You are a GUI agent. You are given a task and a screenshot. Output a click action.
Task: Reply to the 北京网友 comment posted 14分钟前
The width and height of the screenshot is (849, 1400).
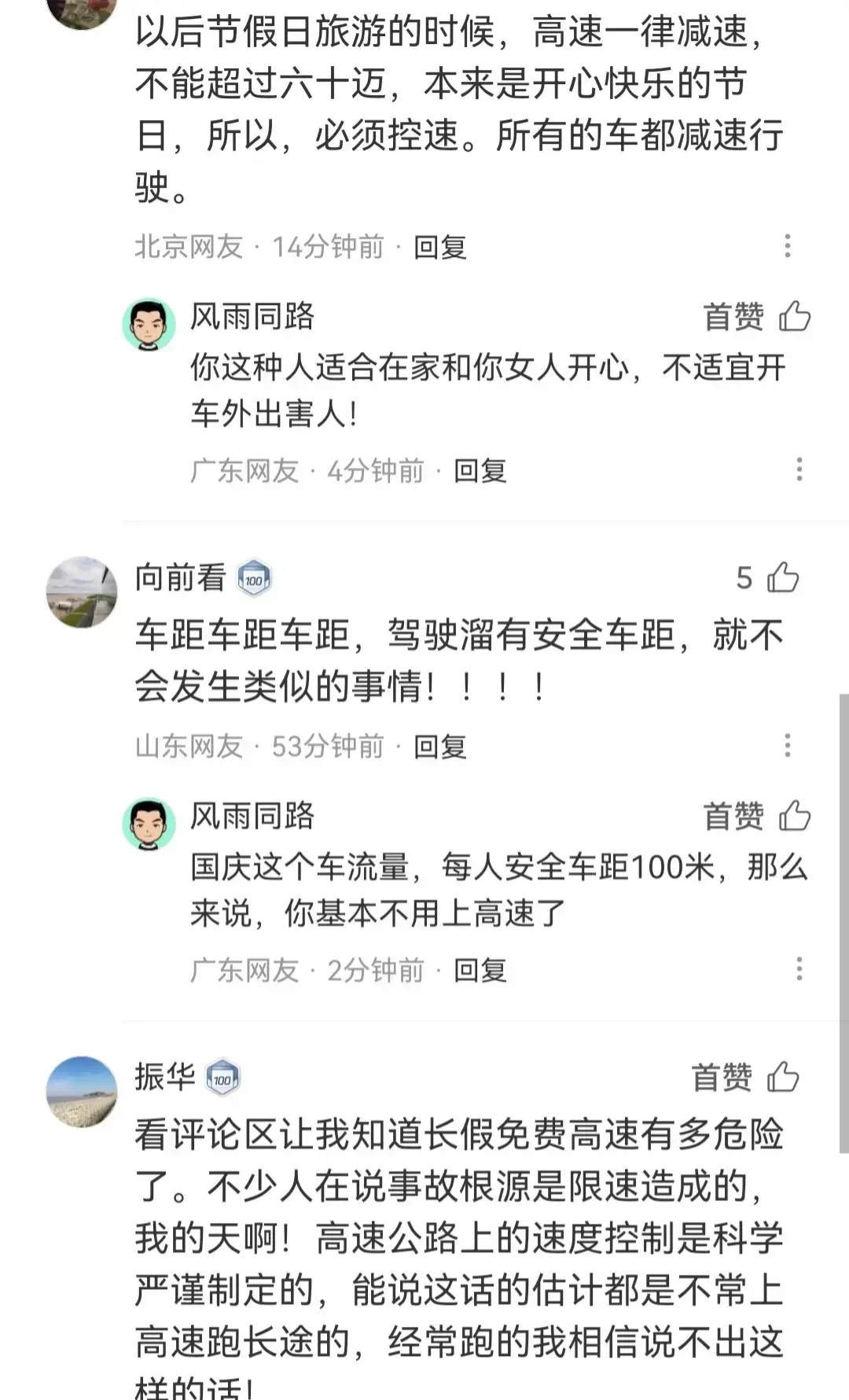pyautogui.click(x=440, y=247)
